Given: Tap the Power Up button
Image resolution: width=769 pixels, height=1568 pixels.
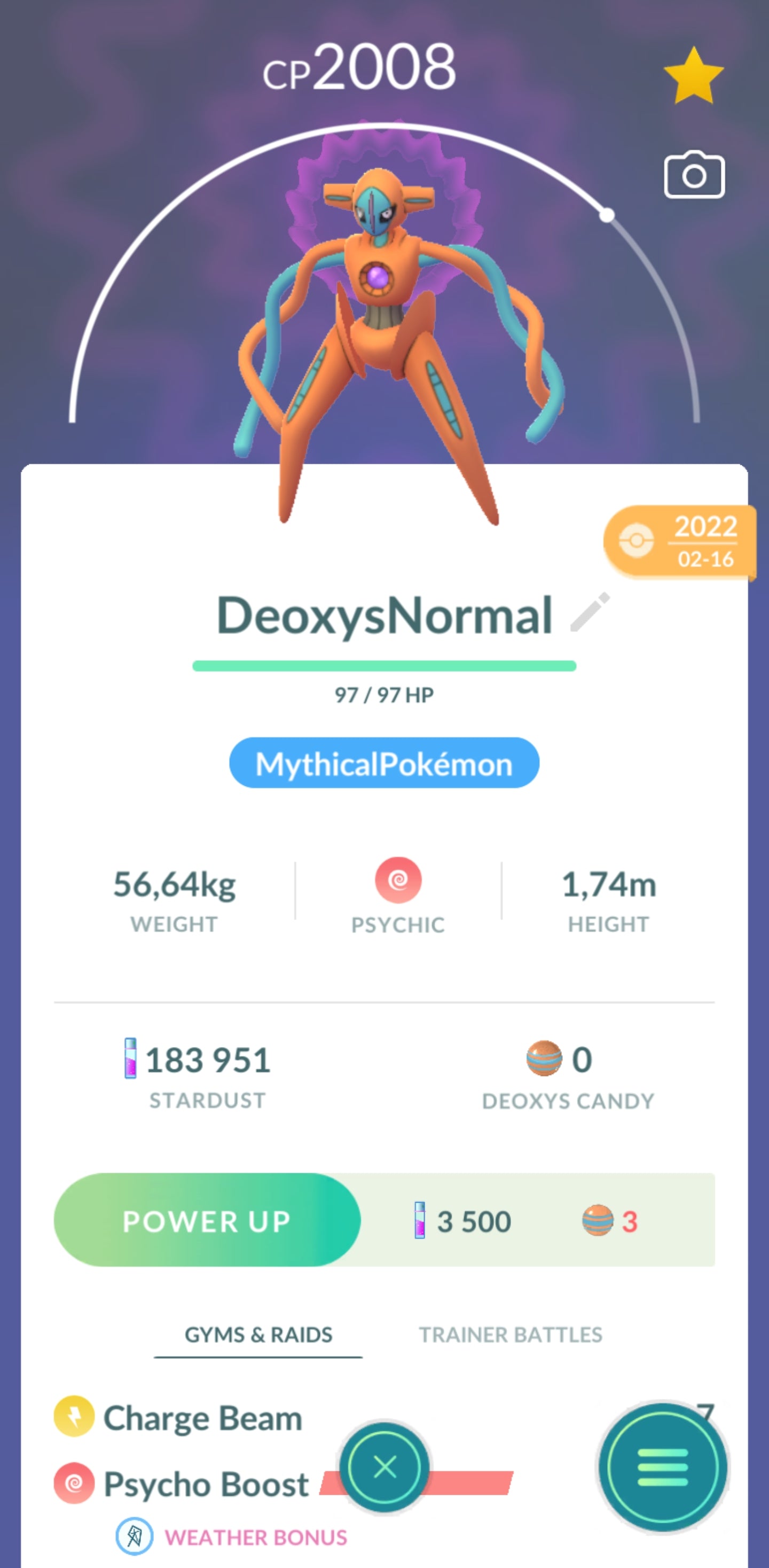Looking at the screenshot, I should click(x=207, y=1220).
